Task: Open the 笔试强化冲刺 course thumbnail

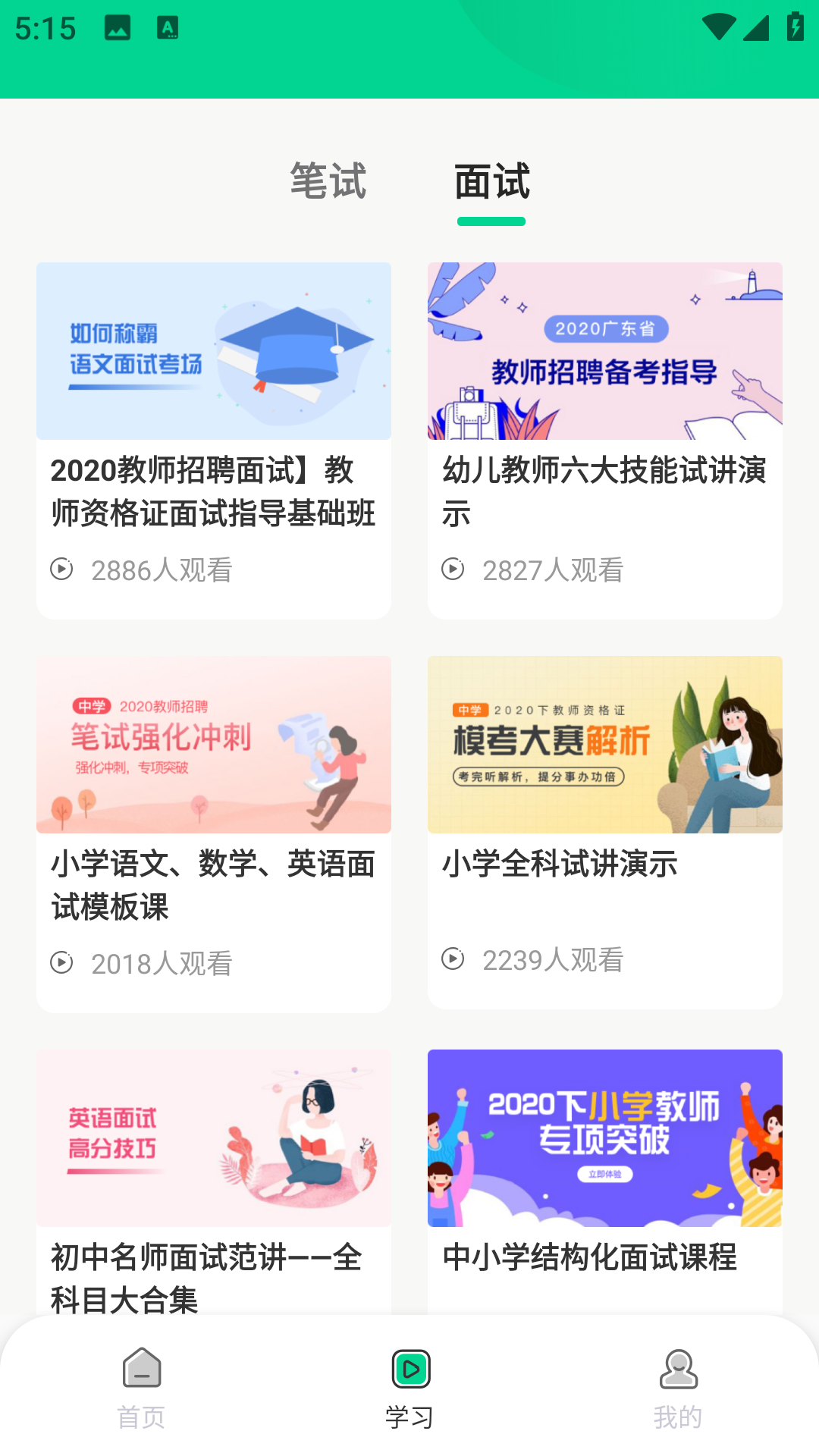Action: [x=212, y=744]
